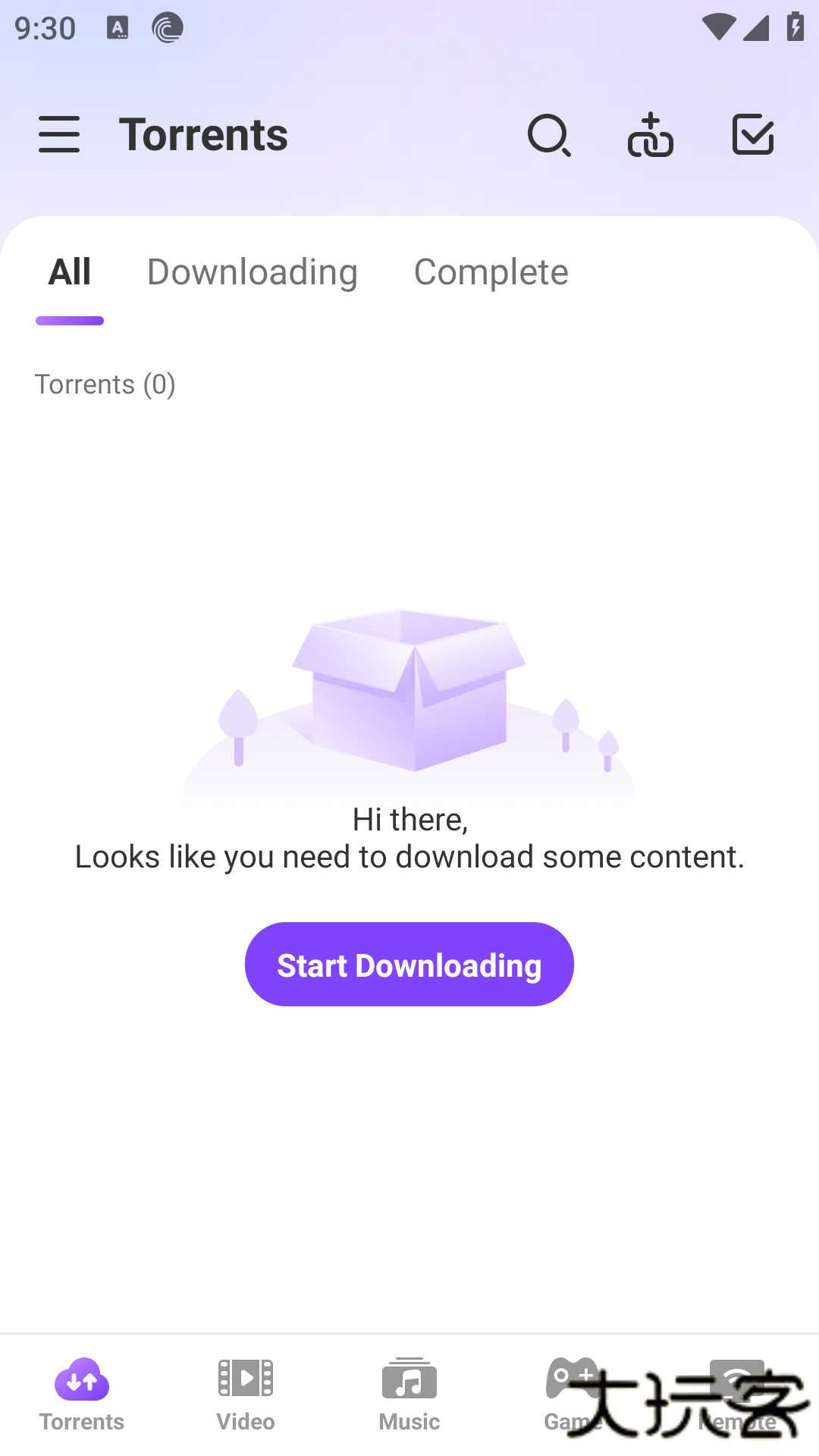Tap the empty box illustration
Viewport: 819px width, 1456px height.
[409, 690]
